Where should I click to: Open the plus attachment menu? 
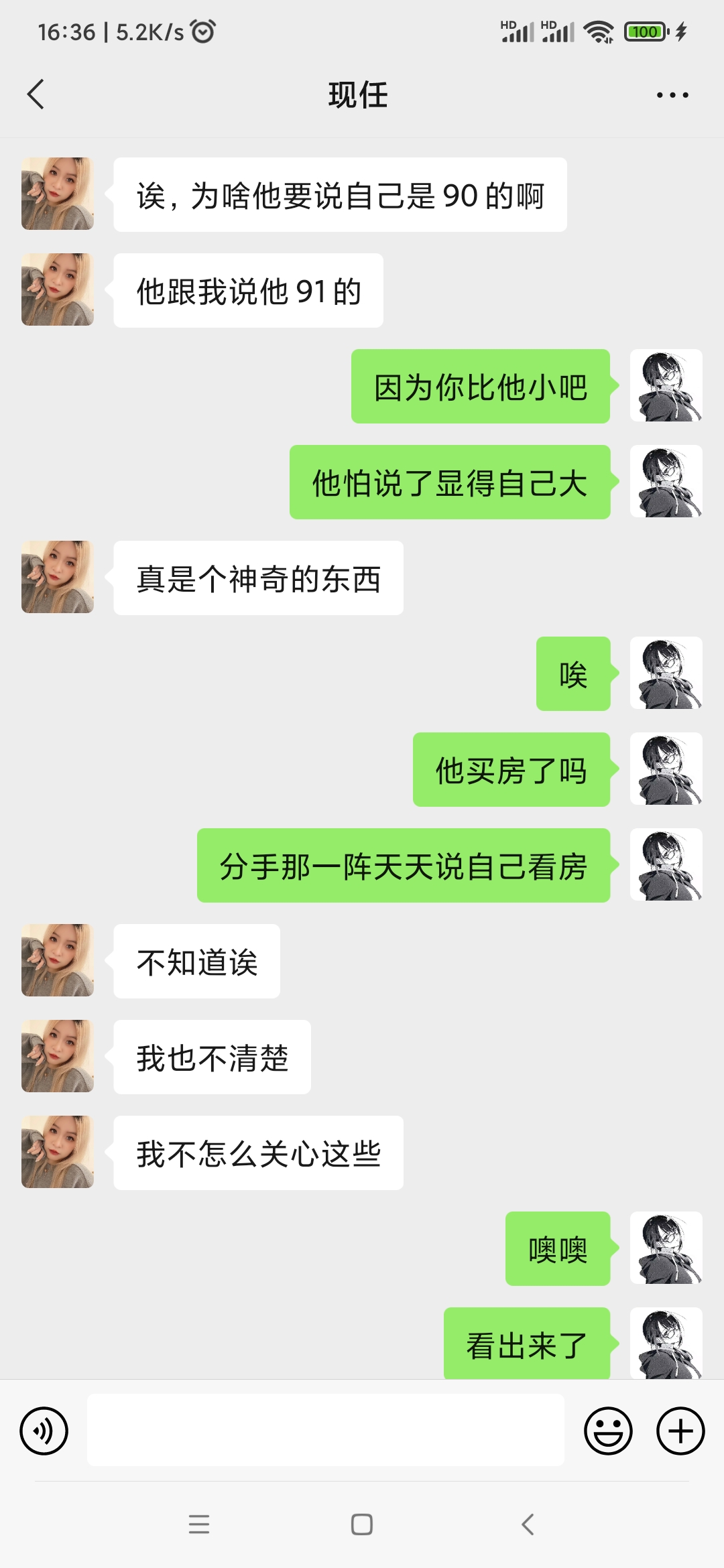(680, 1431)
